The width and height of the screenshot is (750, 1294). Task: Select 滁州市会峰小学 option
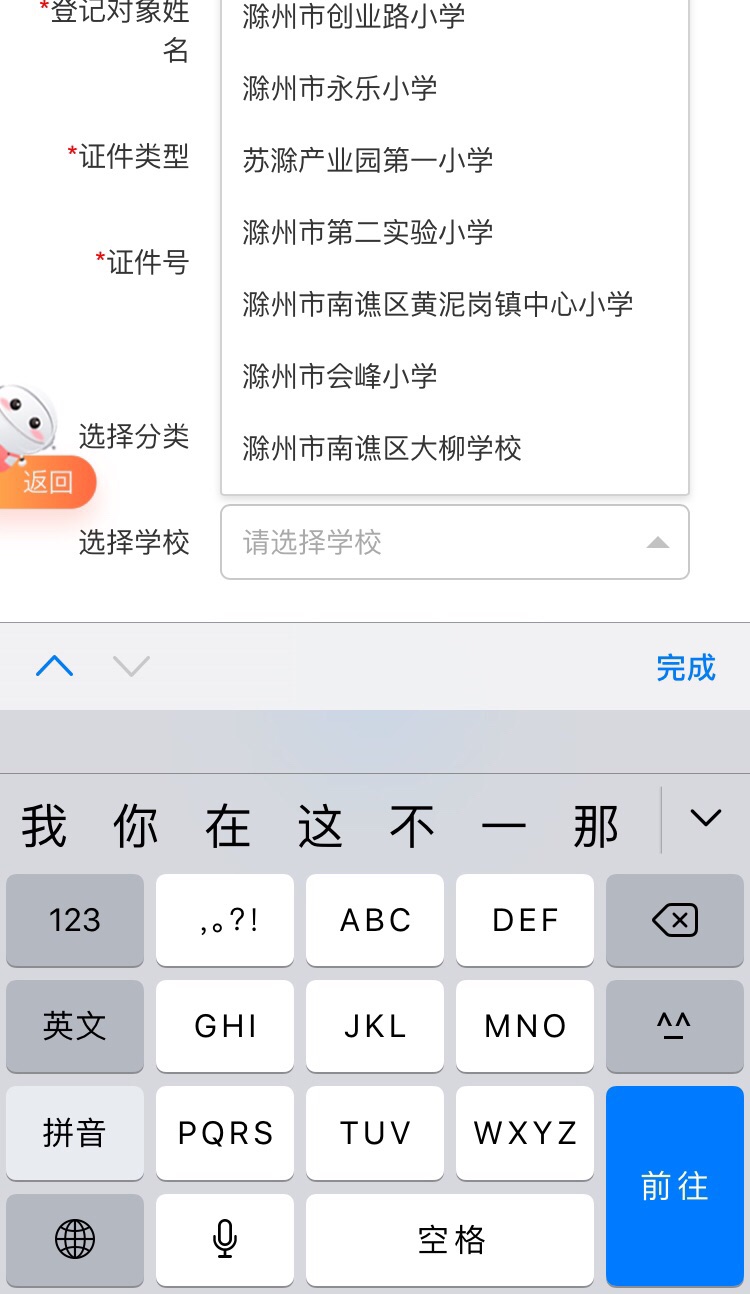coord(340,376)
